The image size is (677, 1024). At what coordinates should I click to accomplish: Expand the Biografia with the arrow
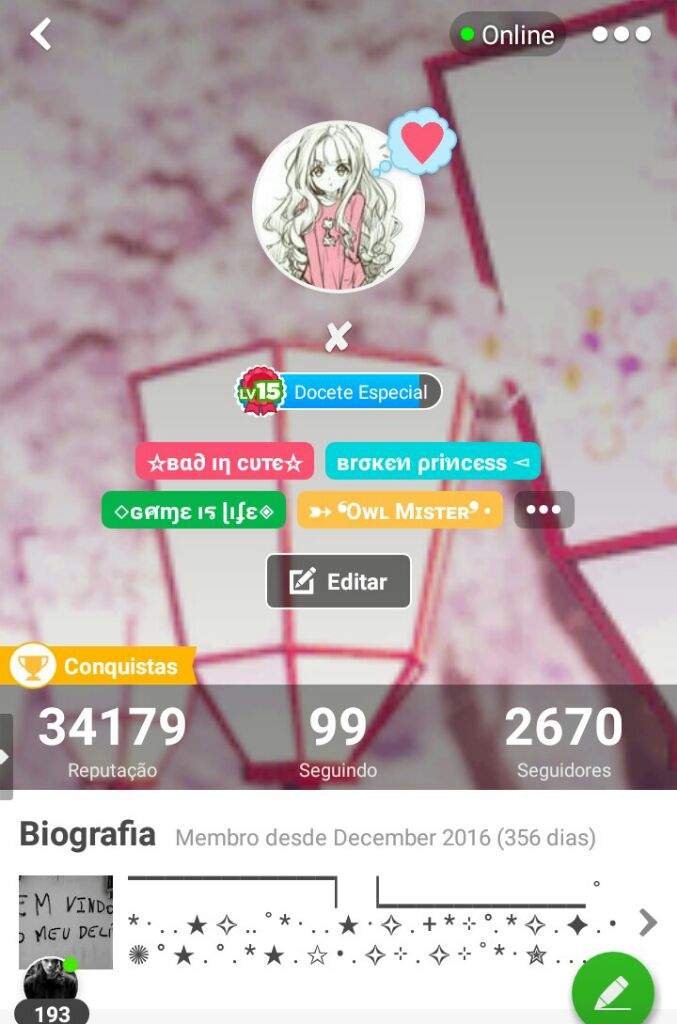tap(648, 922)
